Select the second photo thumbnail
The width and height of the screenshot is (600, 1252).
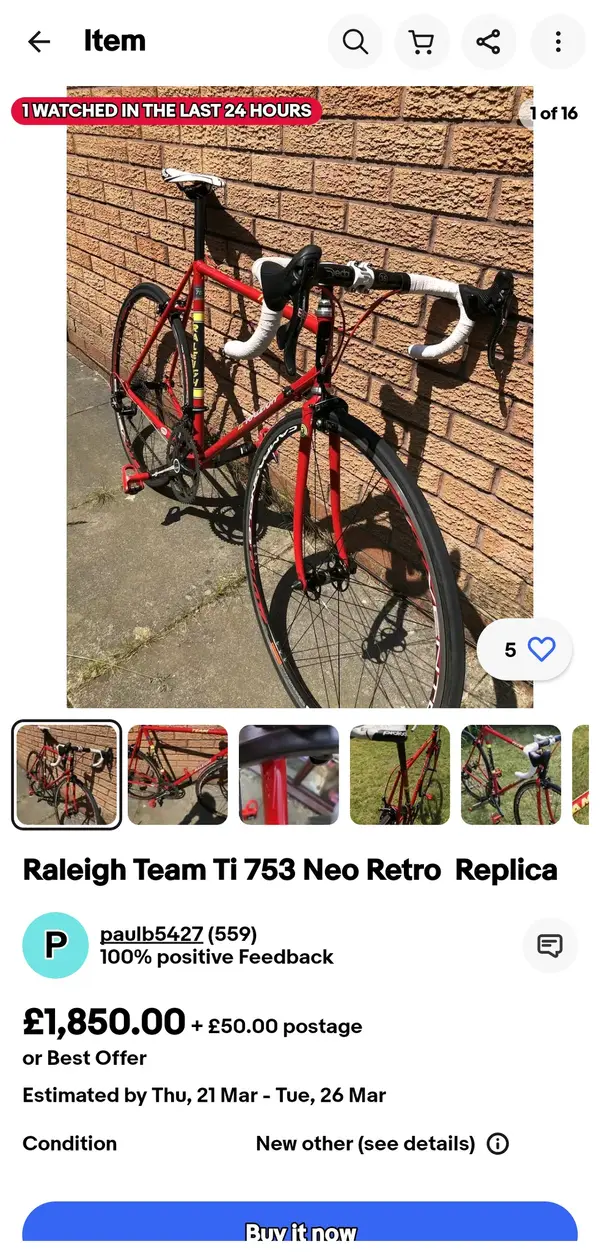(178, 775)
